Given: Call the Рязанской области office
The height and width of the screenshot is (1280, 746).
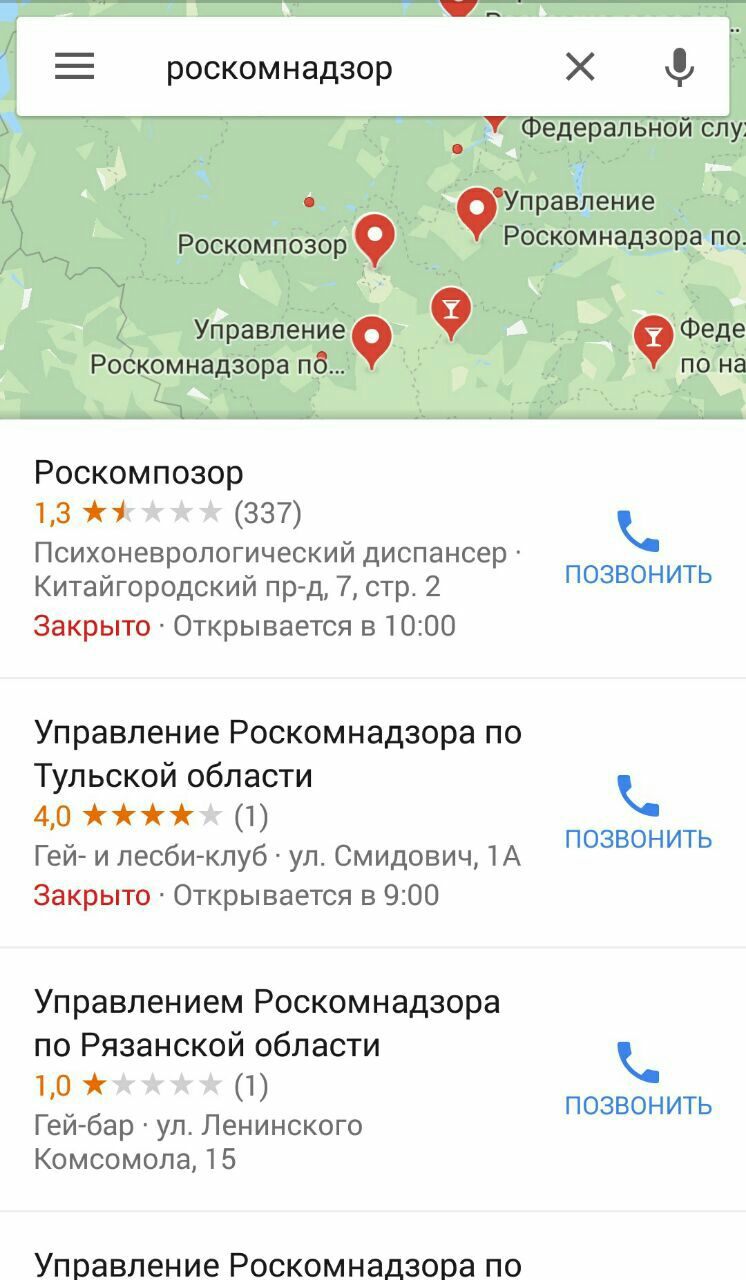Looking at the screenshot, I should click(x=638, y=1079).
